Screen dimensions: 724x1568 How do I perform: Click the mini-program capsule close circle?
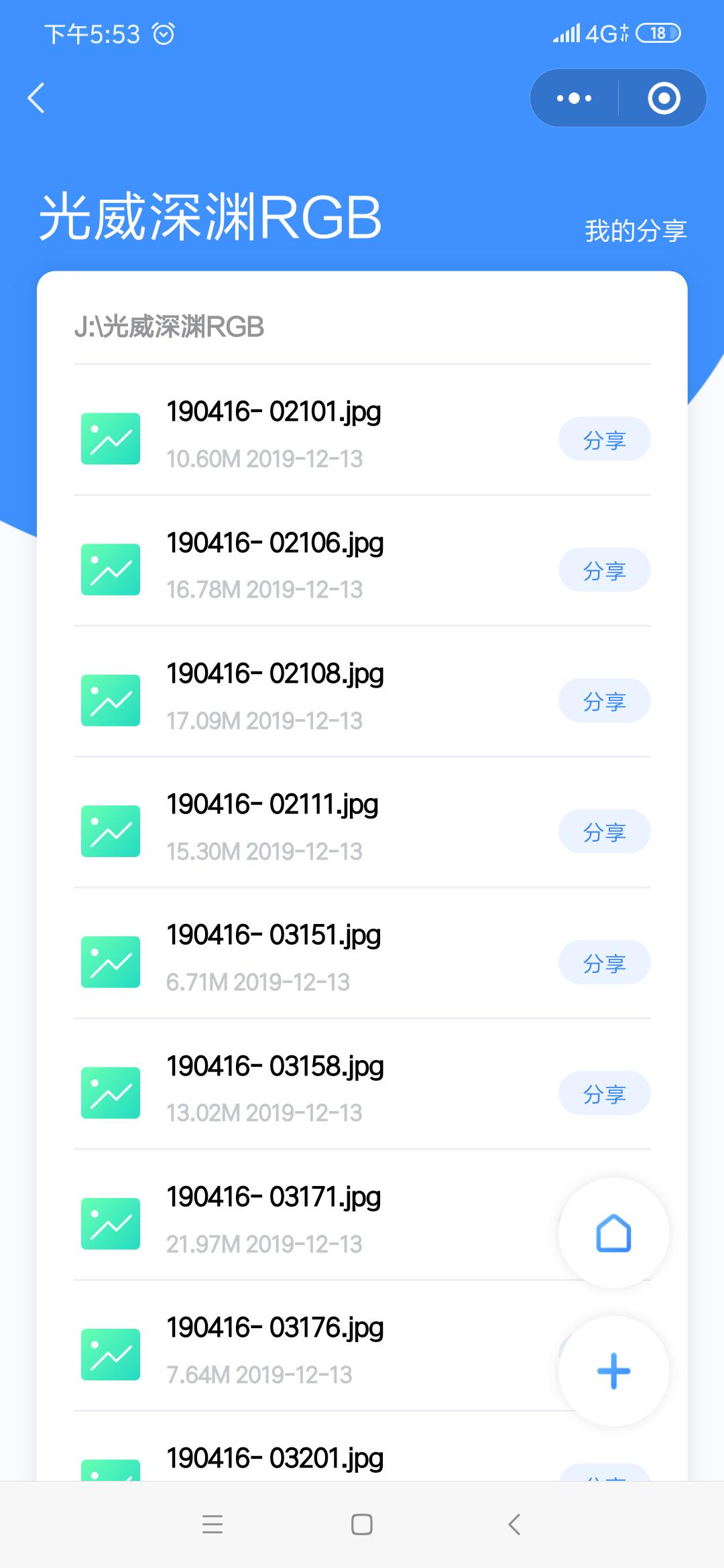662,98
